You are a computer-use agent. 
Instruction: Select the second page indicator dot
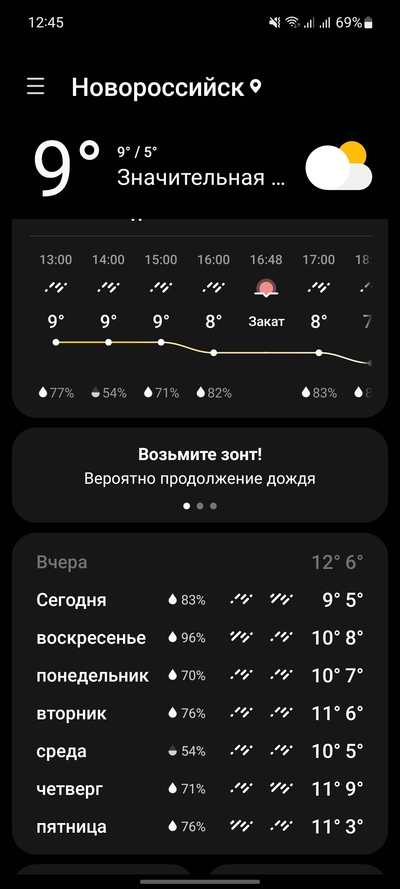coord(200,506)
